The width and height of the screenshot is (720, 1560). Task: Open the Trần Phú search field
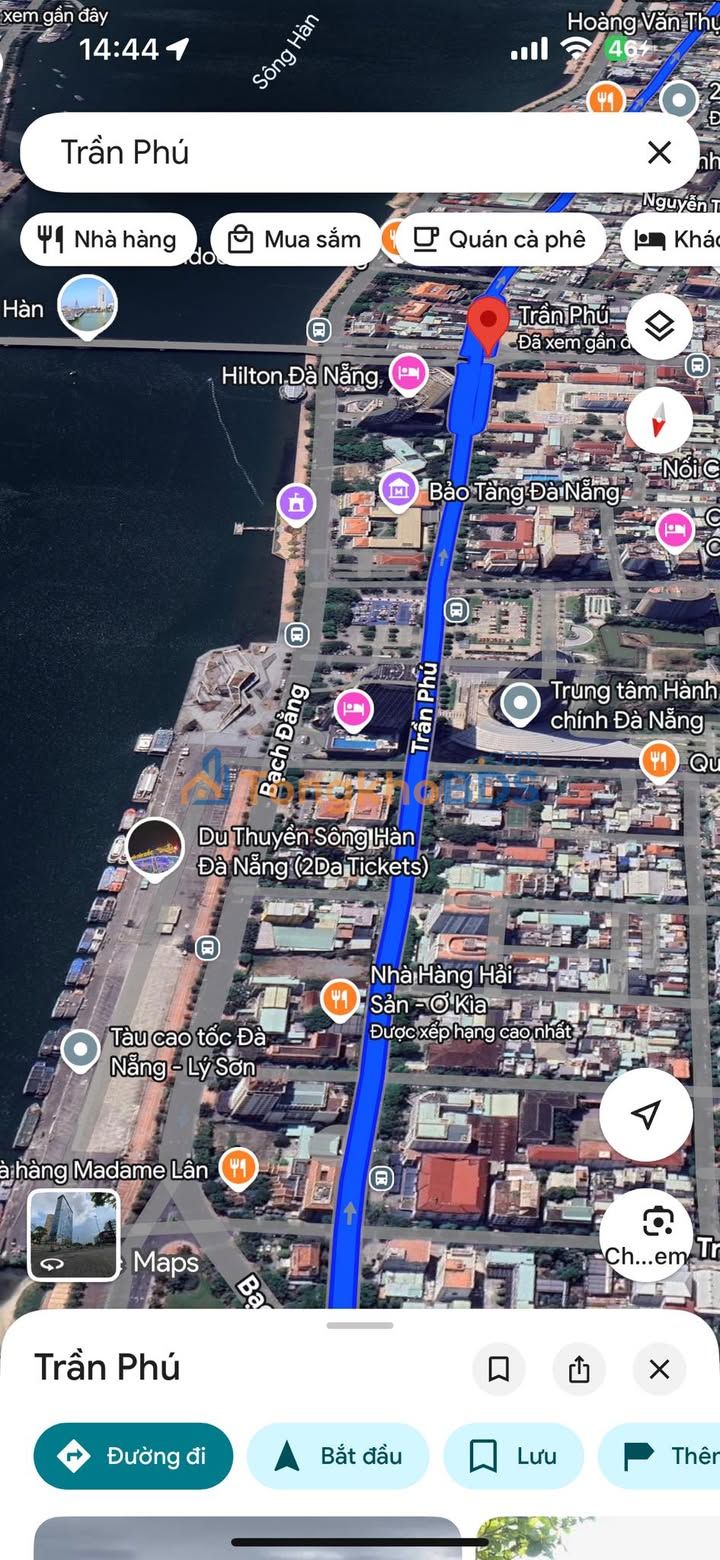coord(330,153)
